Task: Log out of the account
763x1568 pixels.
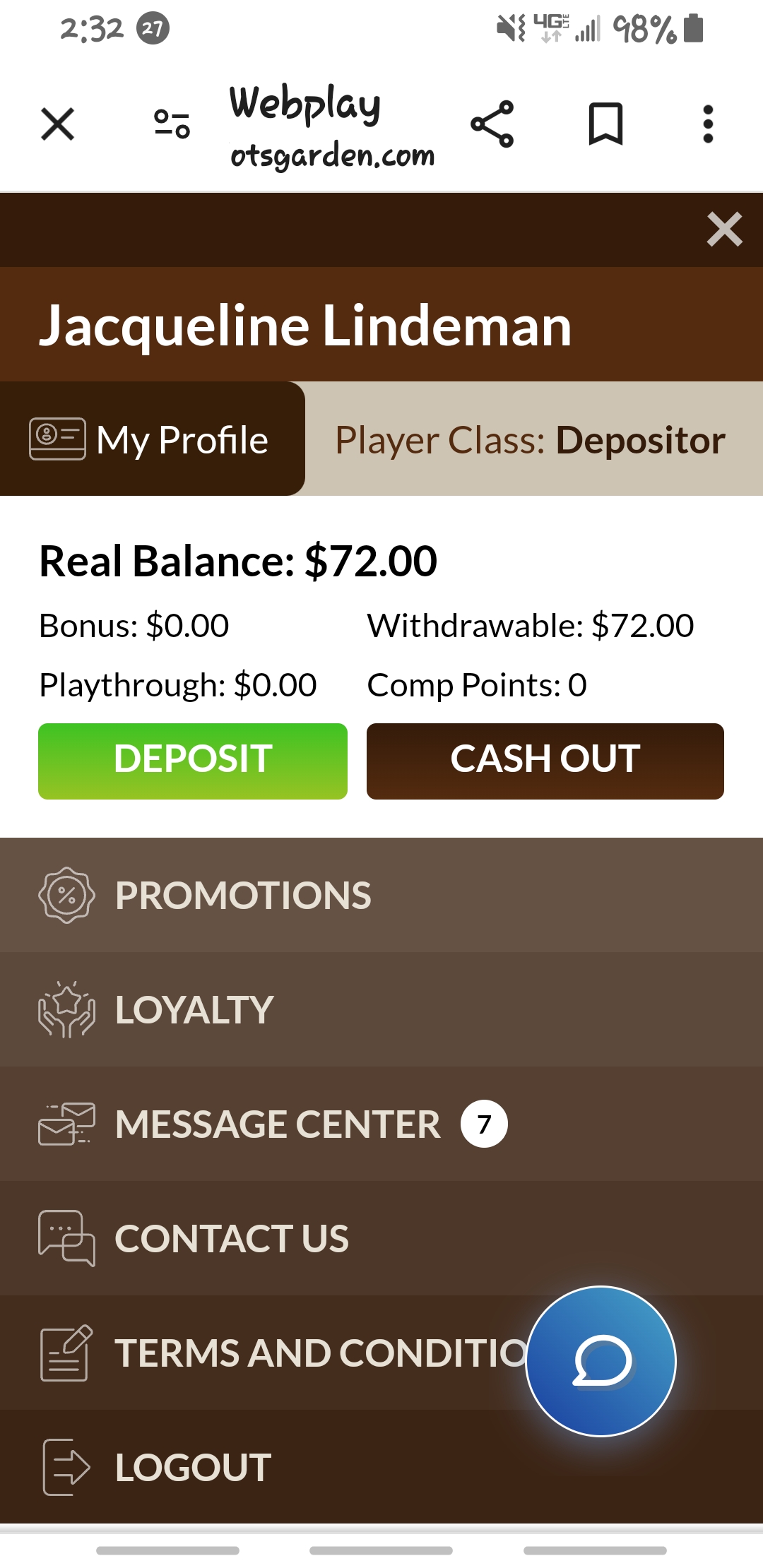Action: click(193, 1468)
